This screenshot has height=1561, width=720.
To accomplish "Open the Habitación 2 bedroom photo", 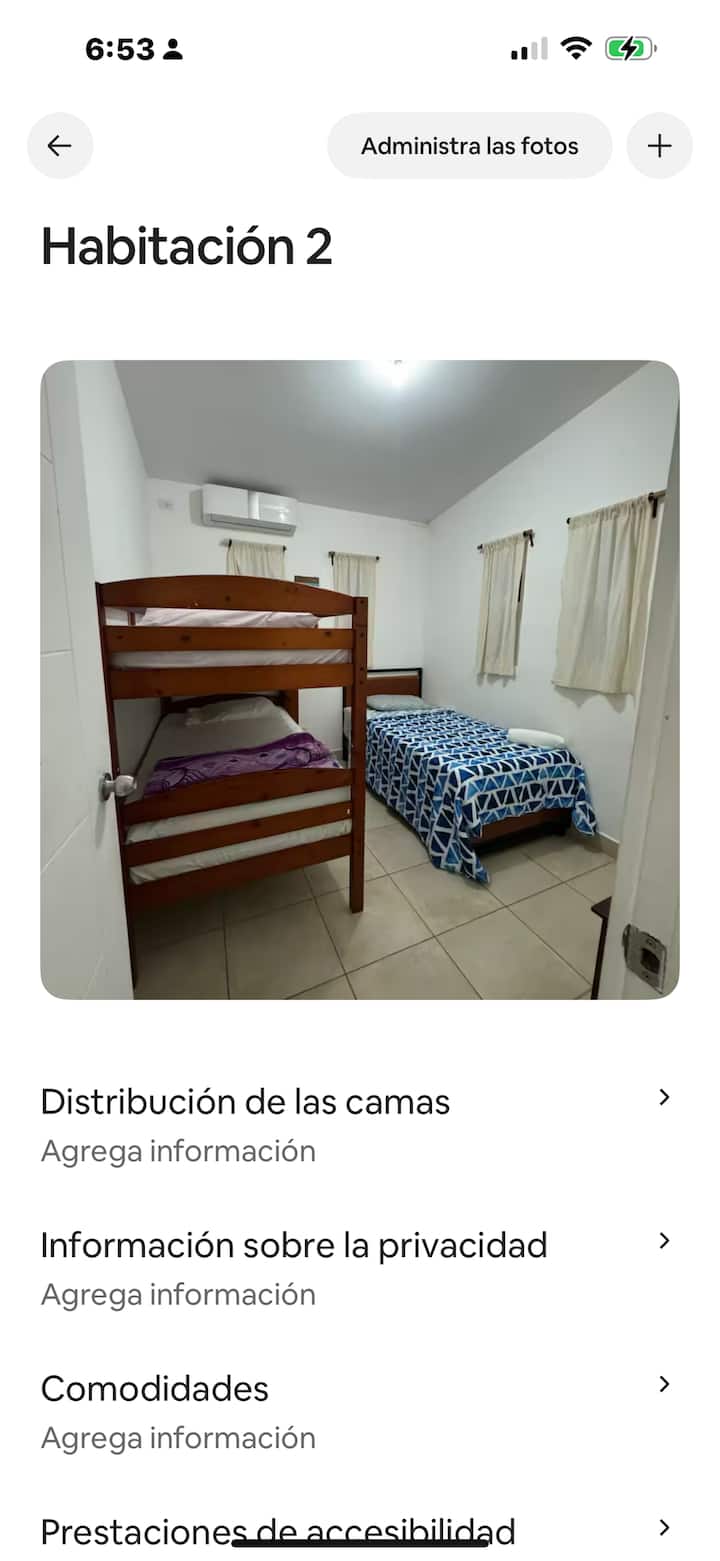I will point(360,680).
